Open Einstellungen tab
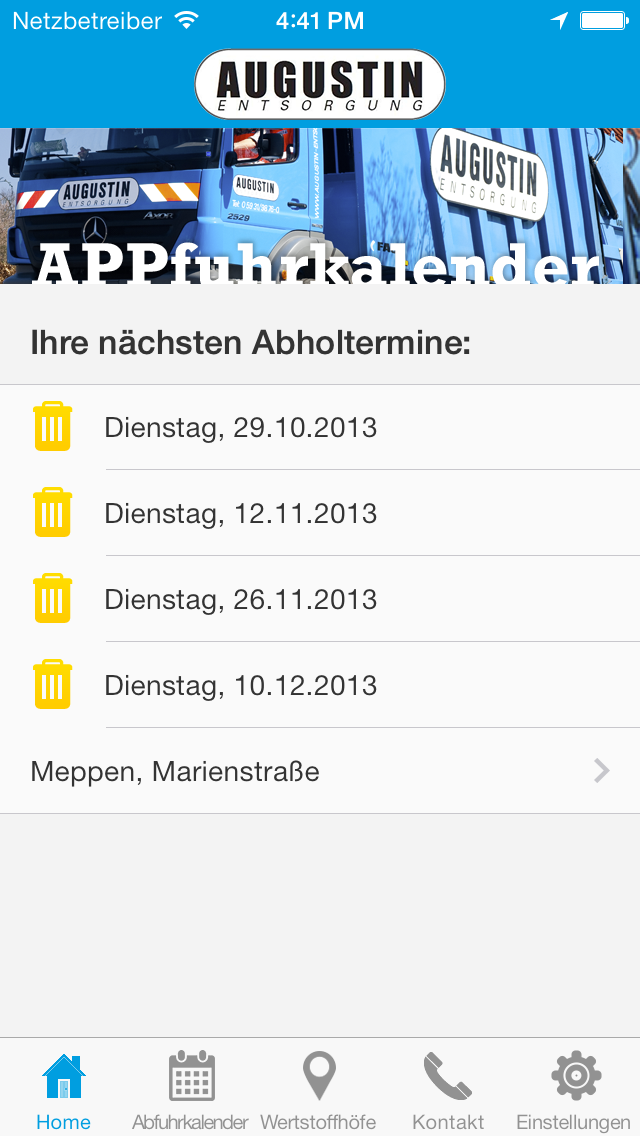Screen dimensions: 640x1136 [575, 1089]
